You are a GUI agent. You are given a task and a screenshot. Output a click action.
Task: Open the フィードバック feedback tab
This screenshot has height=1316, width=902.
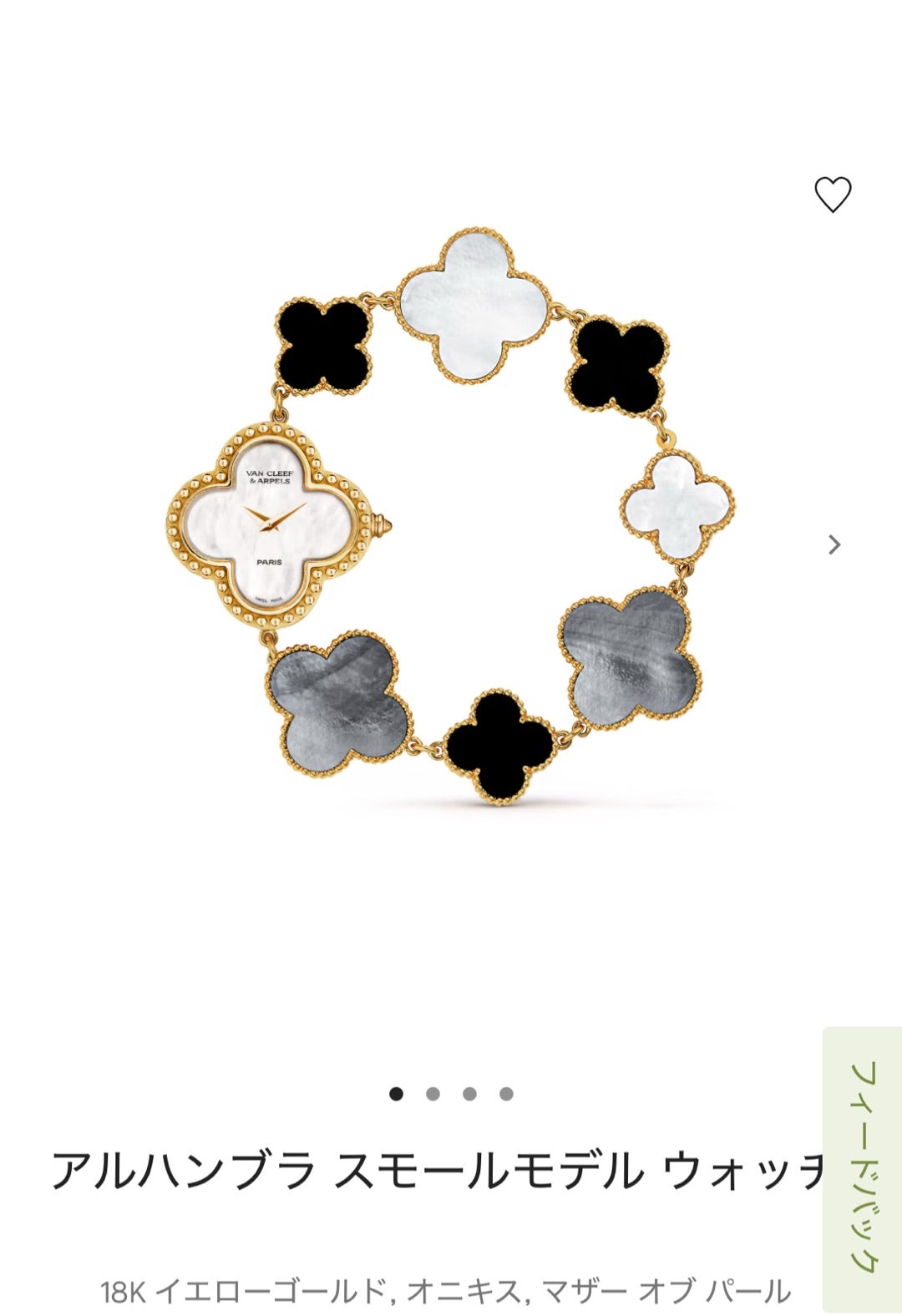(x=862, y=1167)
